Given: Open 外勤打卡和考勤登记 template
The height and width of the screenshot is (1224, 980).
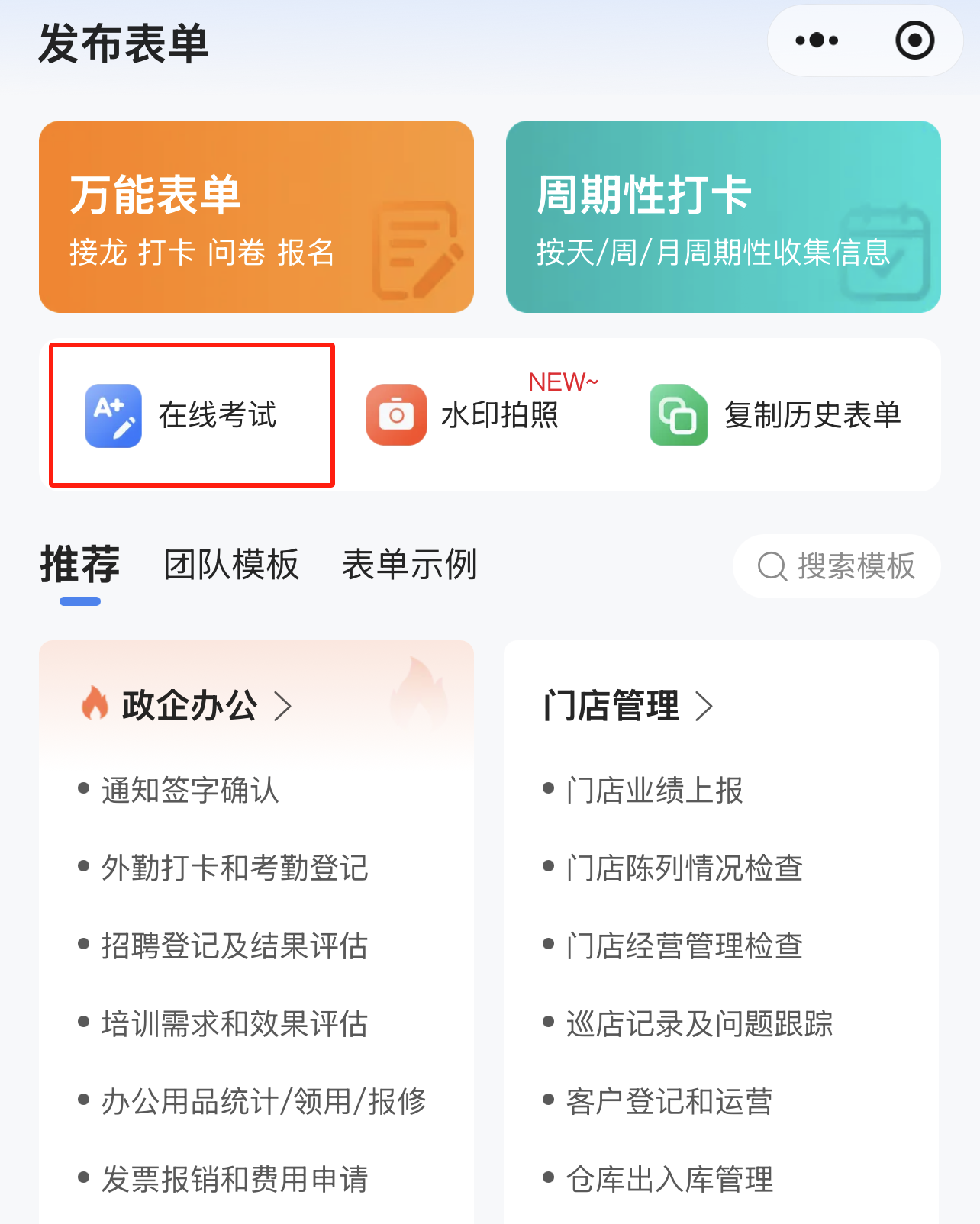Looking at the screenshot, I should [x=234, y=868].
